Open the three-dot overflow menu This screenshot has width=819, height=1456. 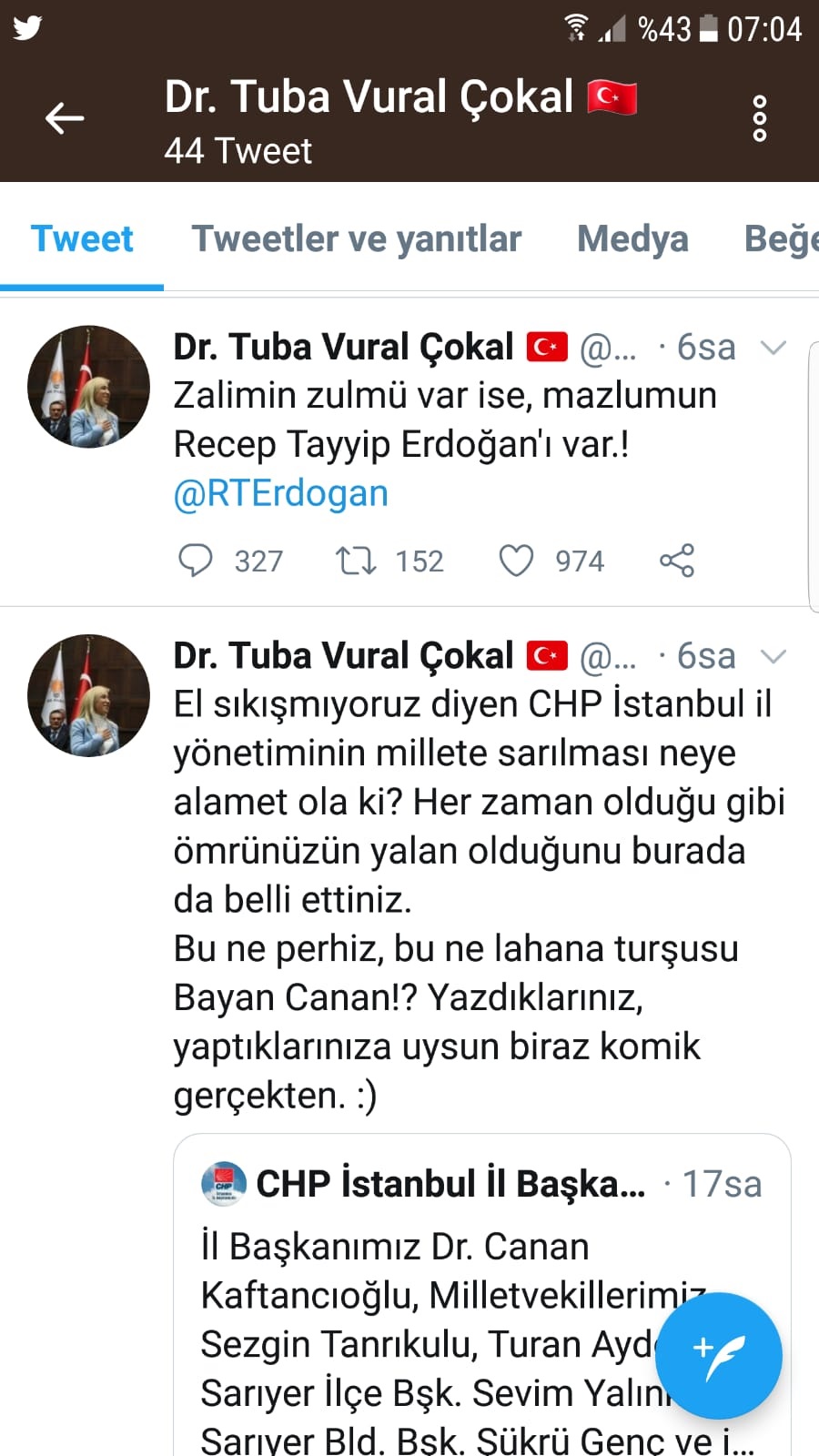760,118
